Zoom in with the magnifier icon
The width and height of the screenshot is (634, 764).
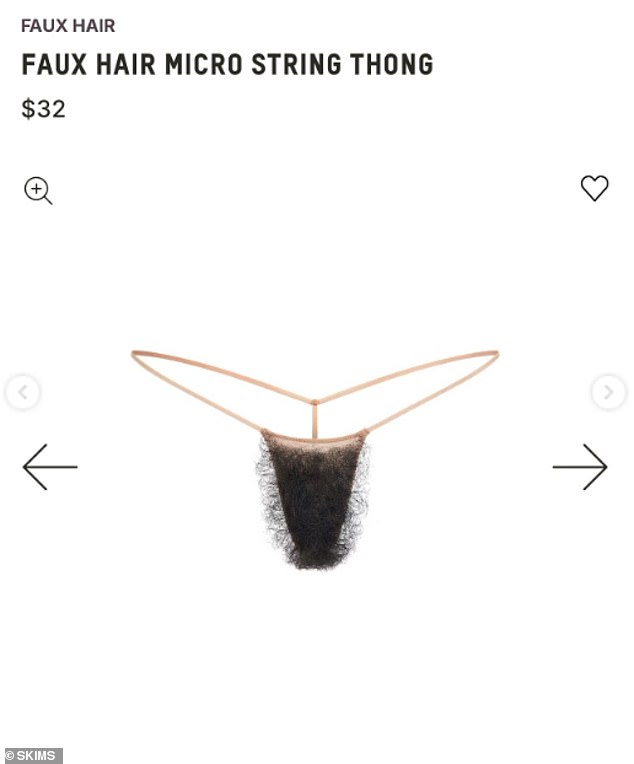[x=37, y=190]
